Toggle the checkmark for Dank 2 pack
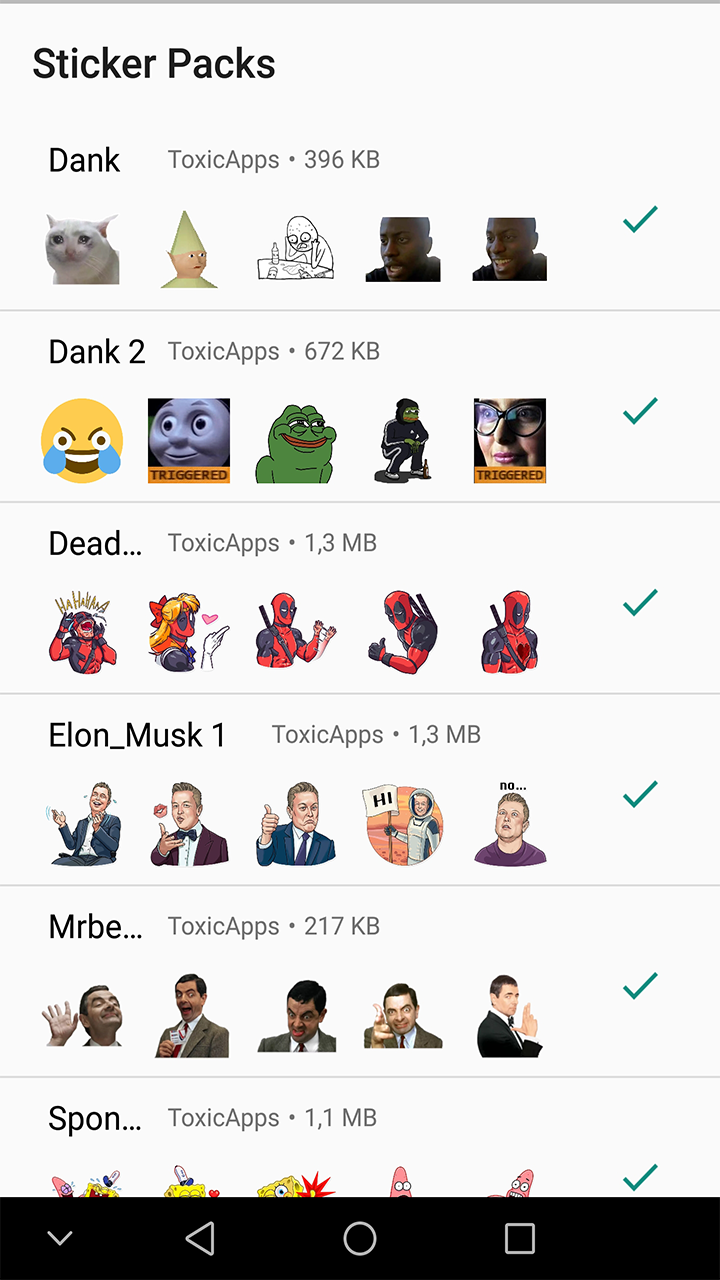Viewport: 720px width, 1280px height. pyautogui.click(x=639, y=410)
